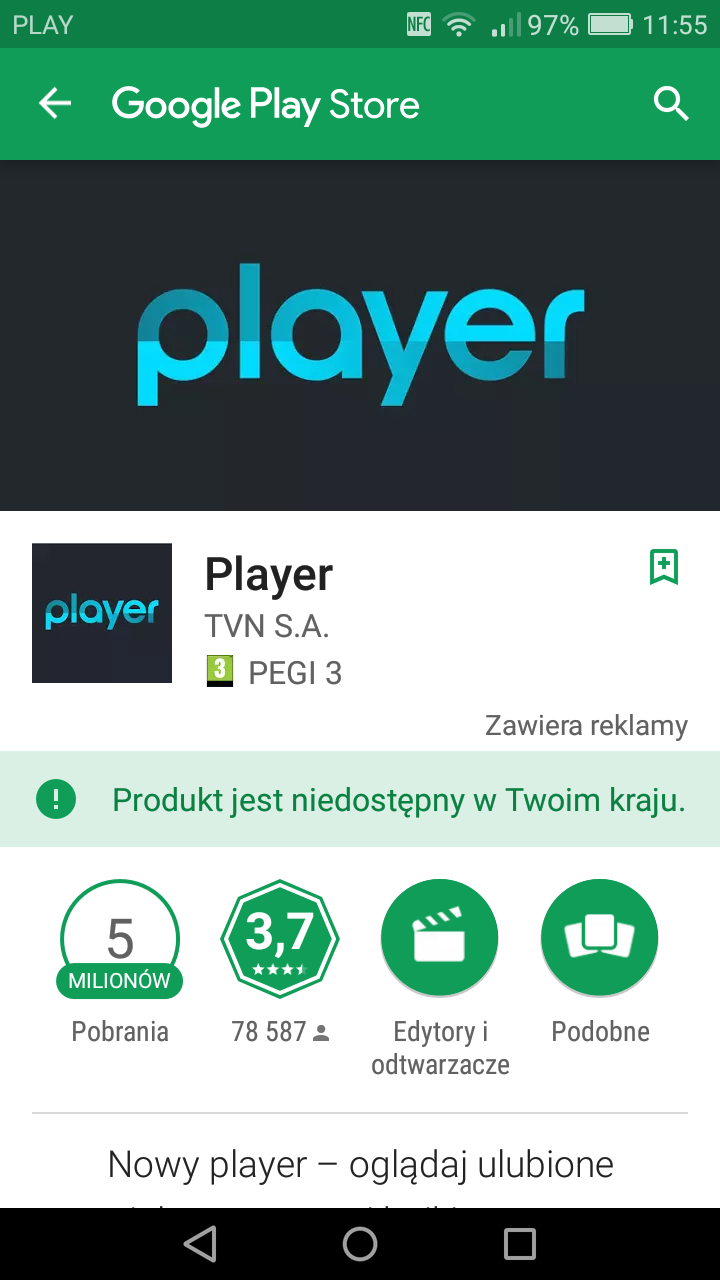Add Player to the wishlist

pos(664,567)
